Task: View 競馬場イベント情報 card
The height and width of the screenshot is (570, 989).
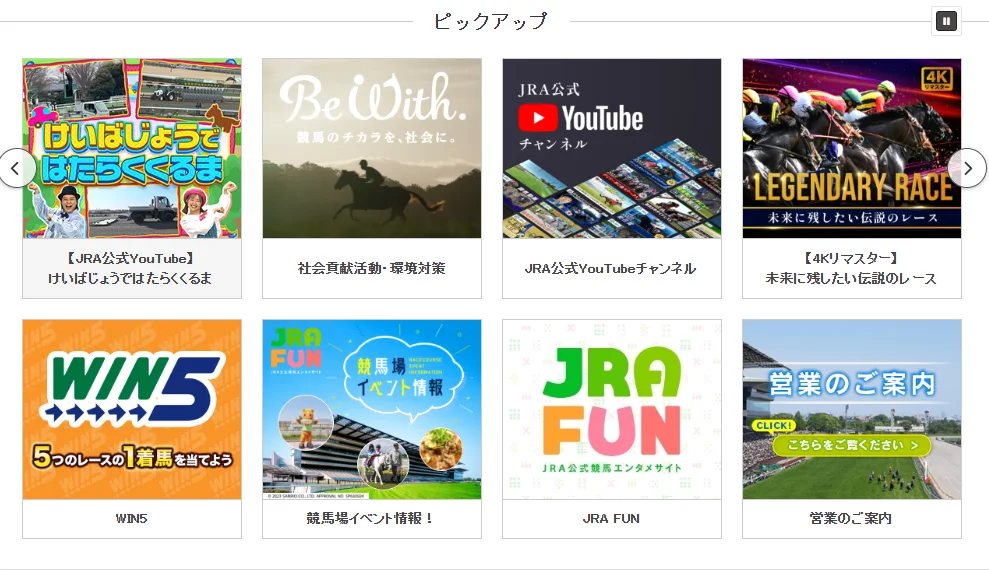Action: (x=372, y=428)
